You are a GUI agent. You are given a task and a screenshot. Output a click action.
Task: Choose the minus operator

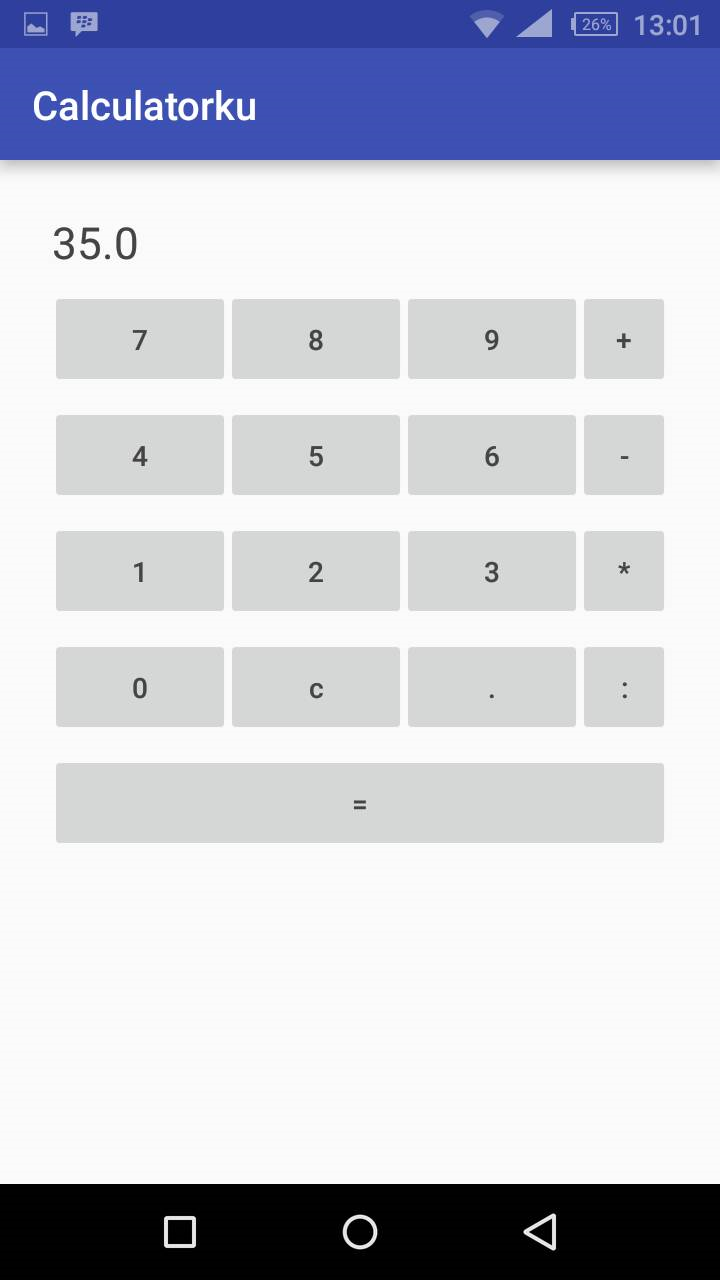(624, 455)
